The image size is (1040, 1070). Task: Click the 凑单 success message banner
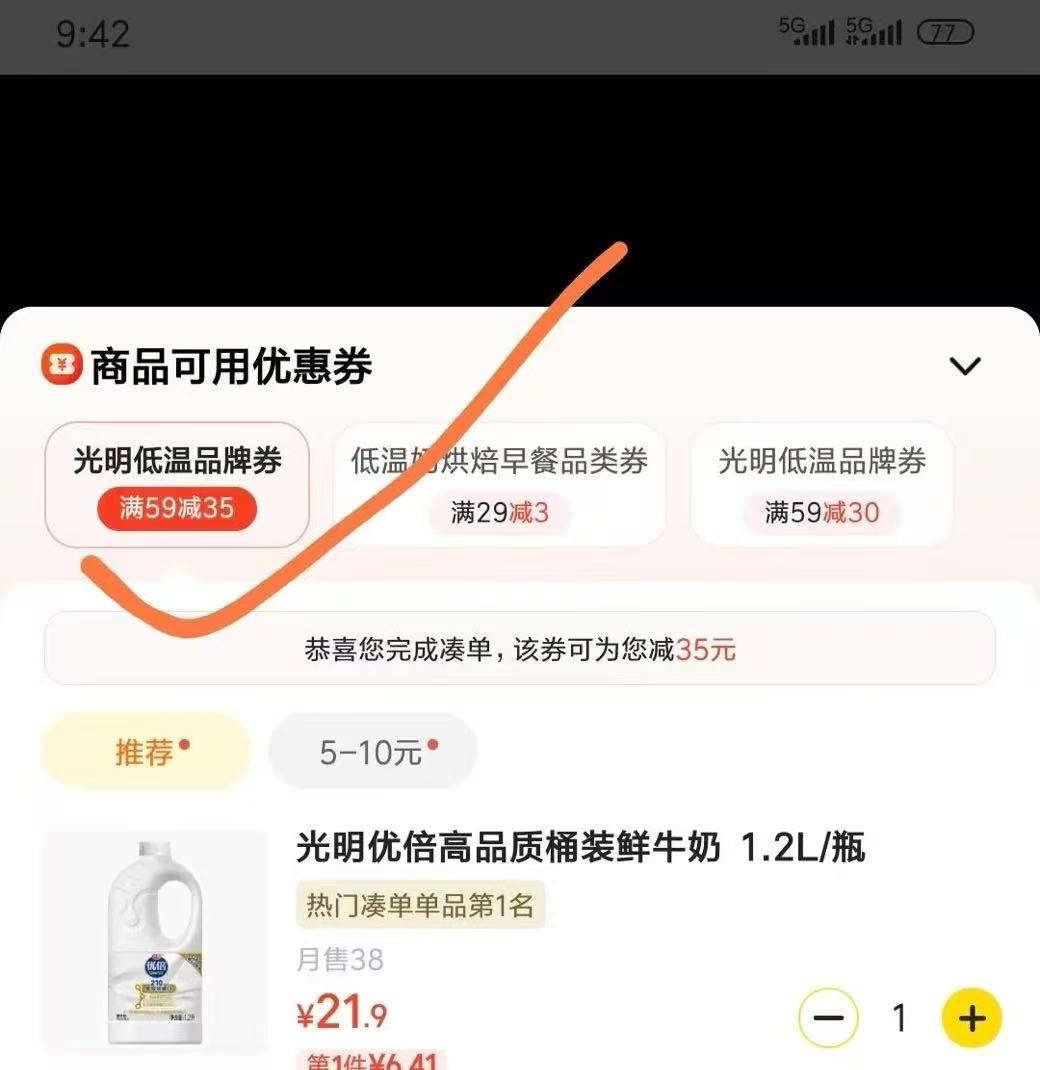[x=519, y=649]
